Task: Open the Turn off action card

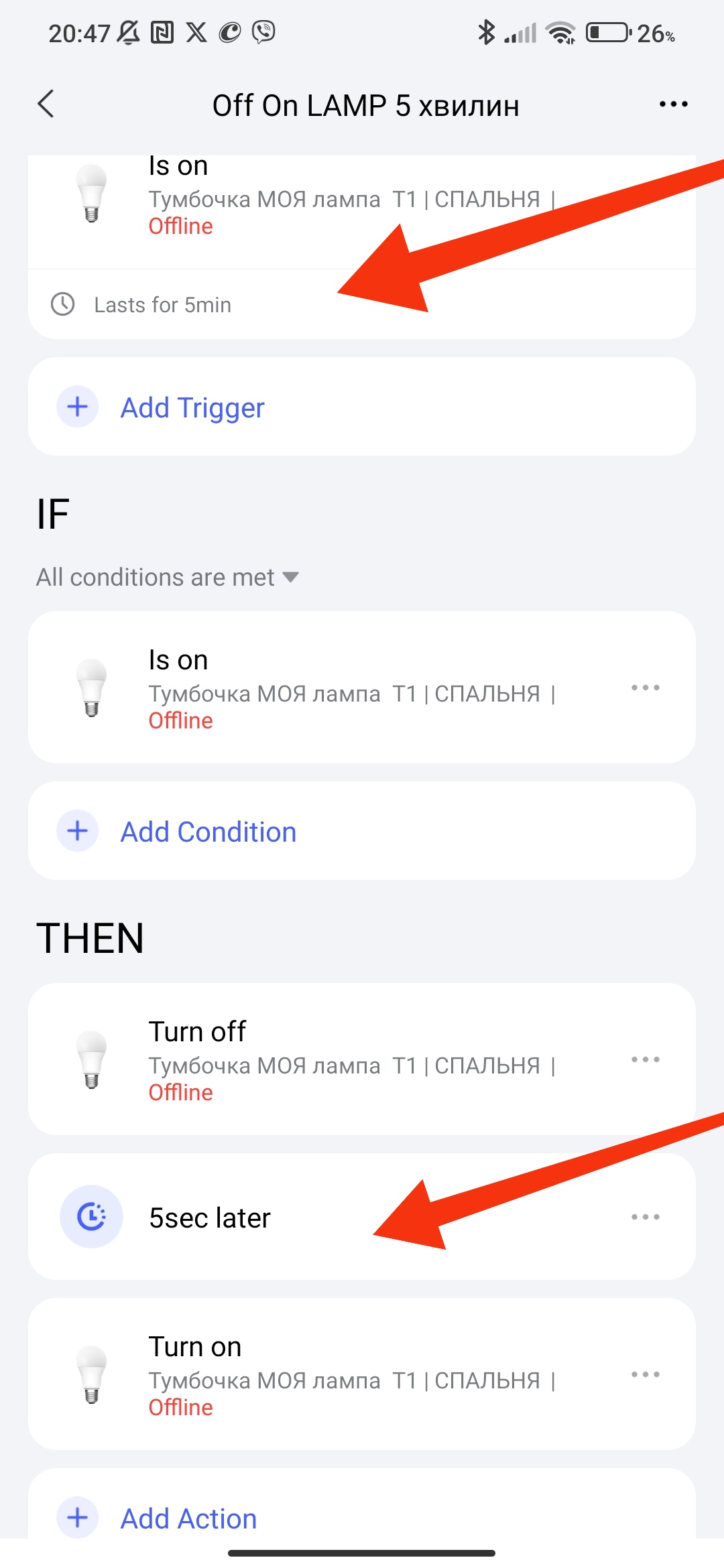Action: pos(335,1060)
